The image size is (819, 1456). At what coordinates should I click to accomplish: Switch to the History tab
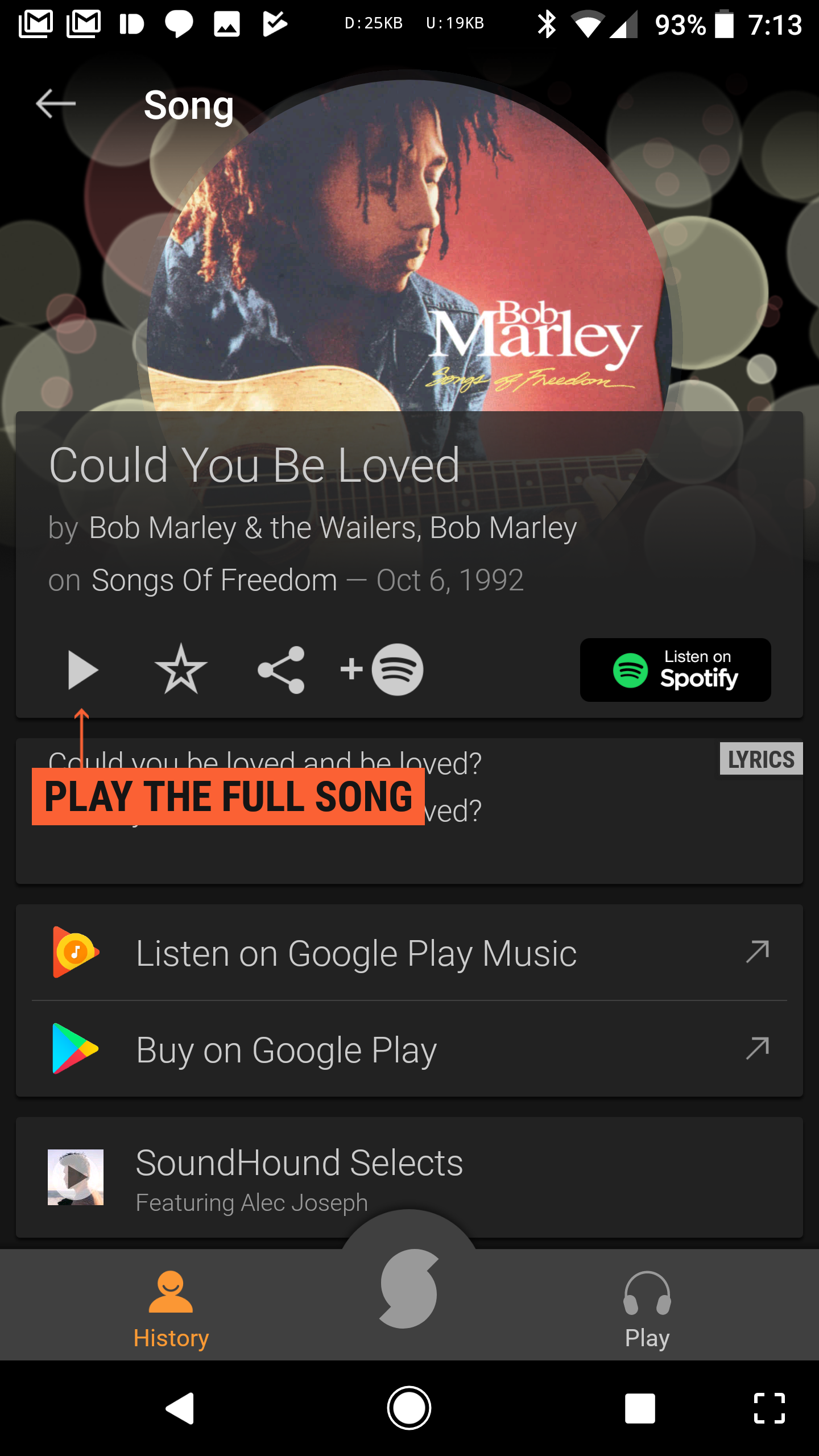pyautogui.click(x=172, y=1308)
